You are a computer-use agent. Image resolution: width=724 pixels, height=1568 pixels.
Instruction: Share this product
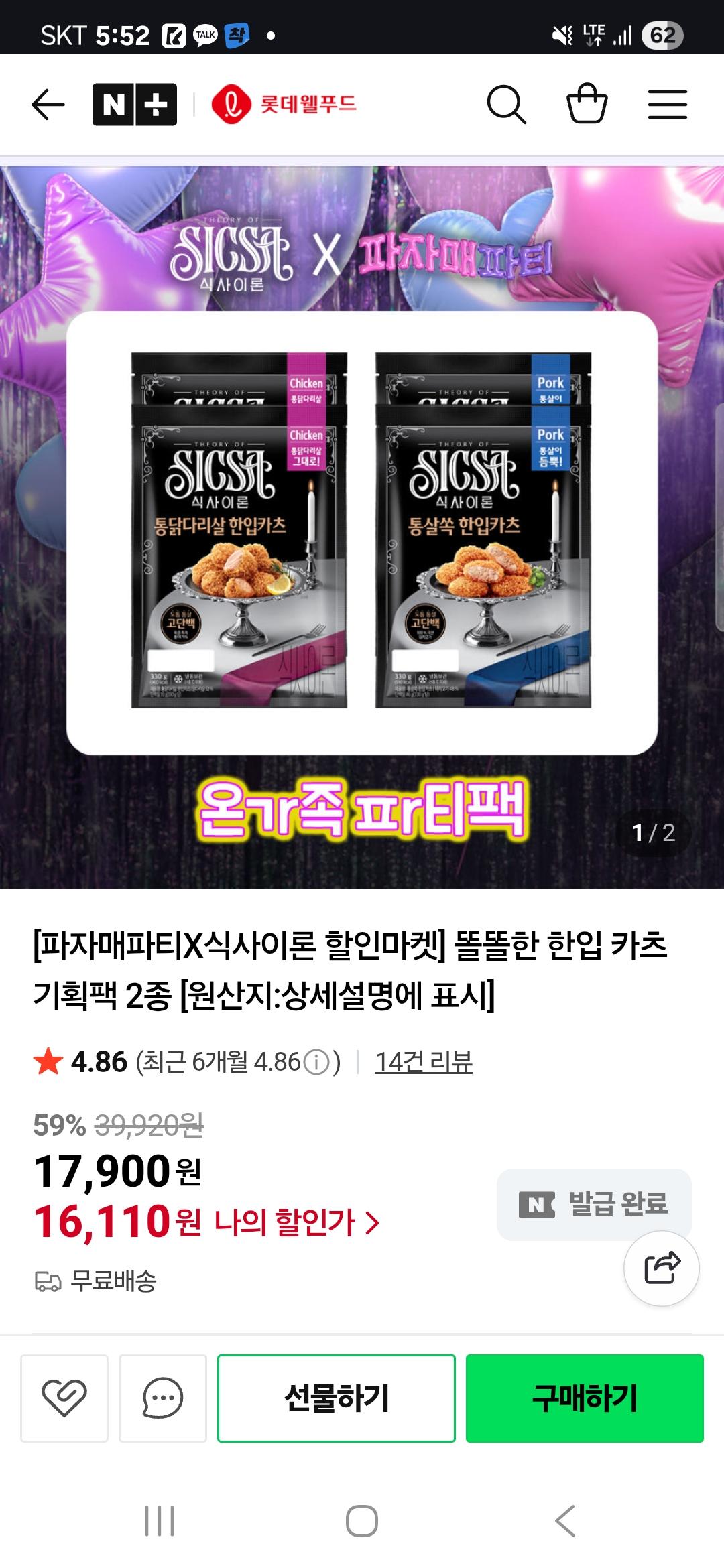(662, 1268)
